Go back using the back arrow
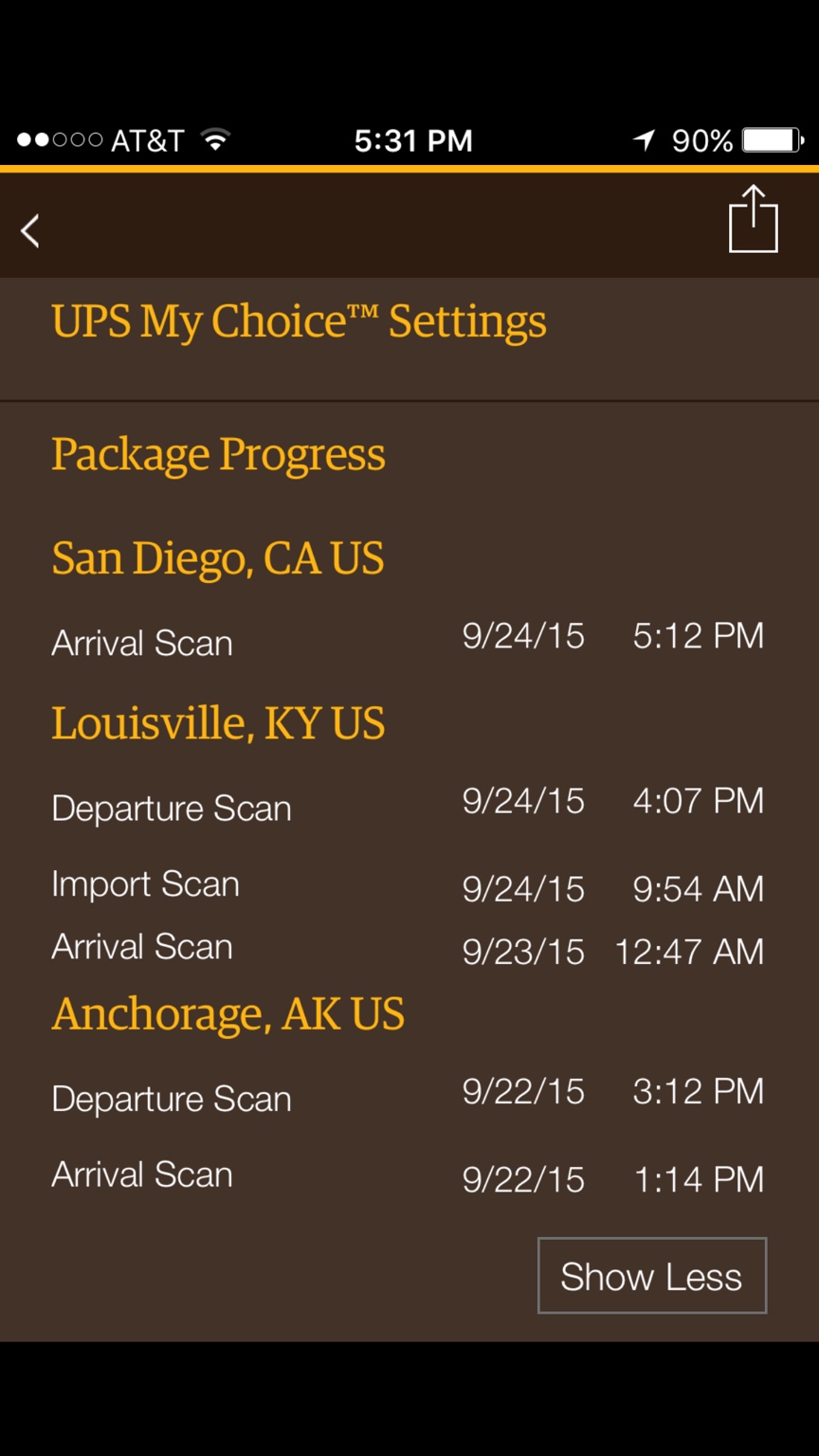819x1456 pixels. coord(31,230)
